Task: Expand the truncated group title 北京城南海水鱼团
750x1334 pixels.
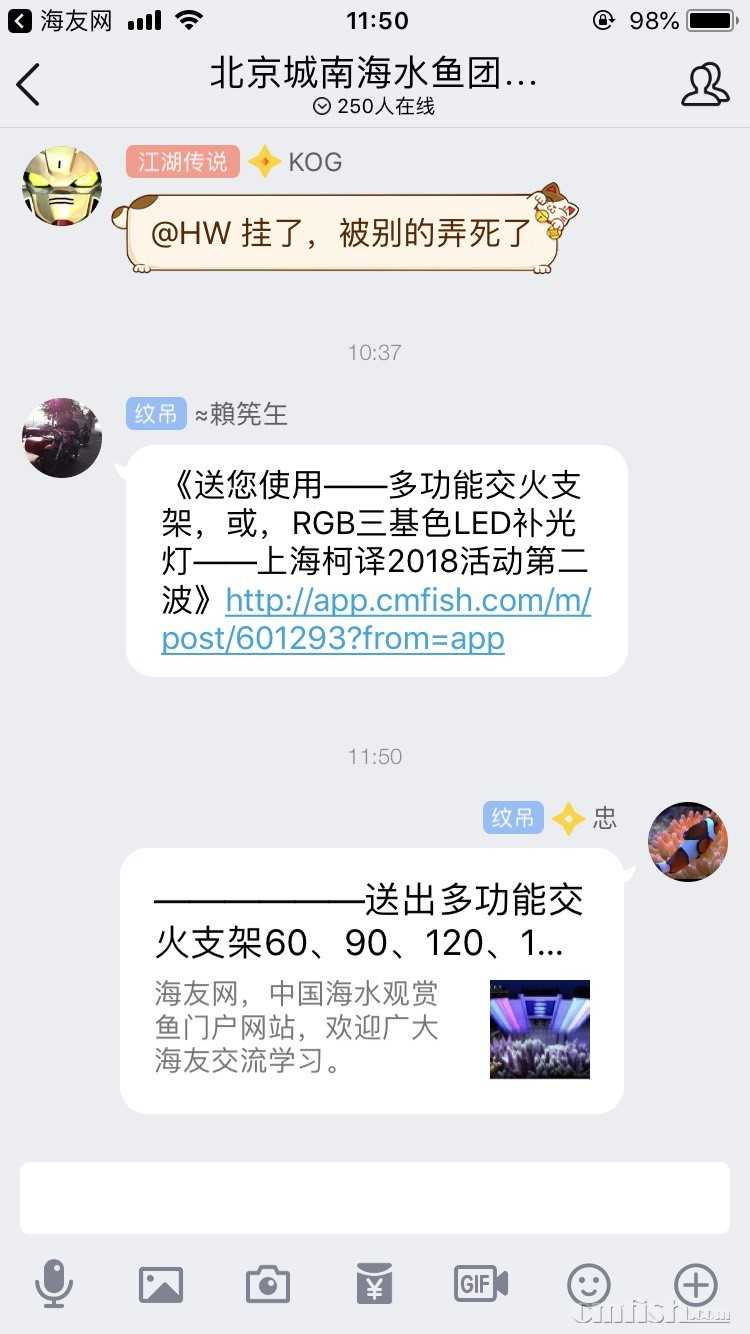Action: click(x=373, y=74)
